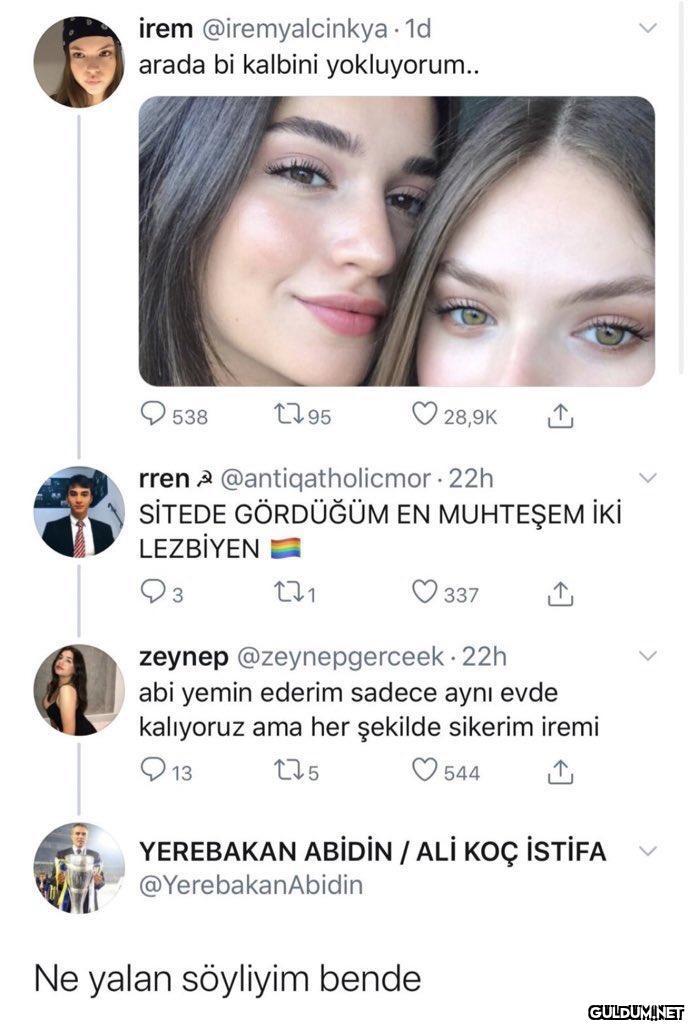Like zeynep's tweet
The width and height of the screenshot is (688, 1024).
click(x=425, y=771)
